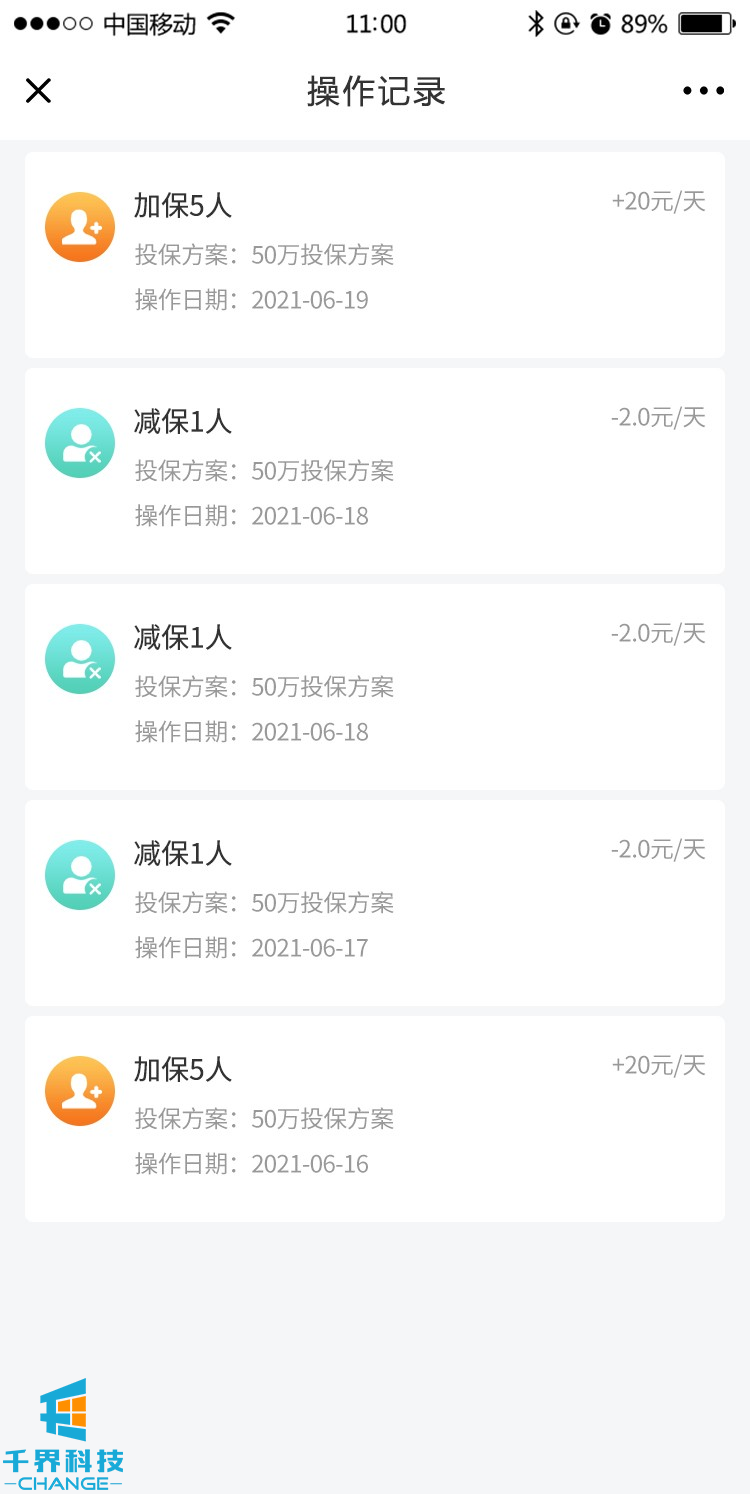Close the 操作记录 page
Viewport: 750px width, 1494px height.
(x=38, y=91)
